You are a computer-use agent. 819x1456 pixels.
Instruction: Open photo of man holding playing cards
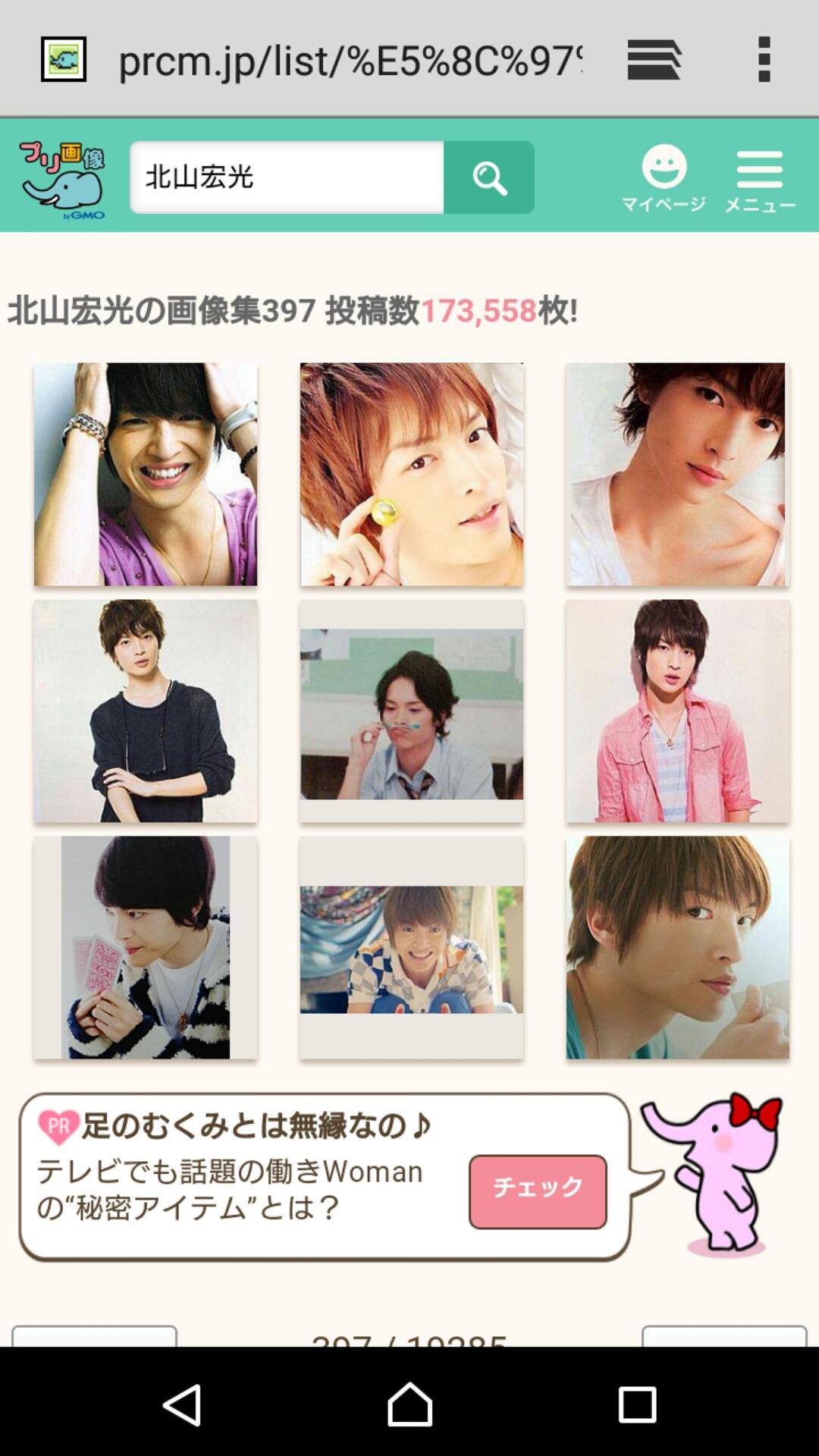(x=146, y=948)
